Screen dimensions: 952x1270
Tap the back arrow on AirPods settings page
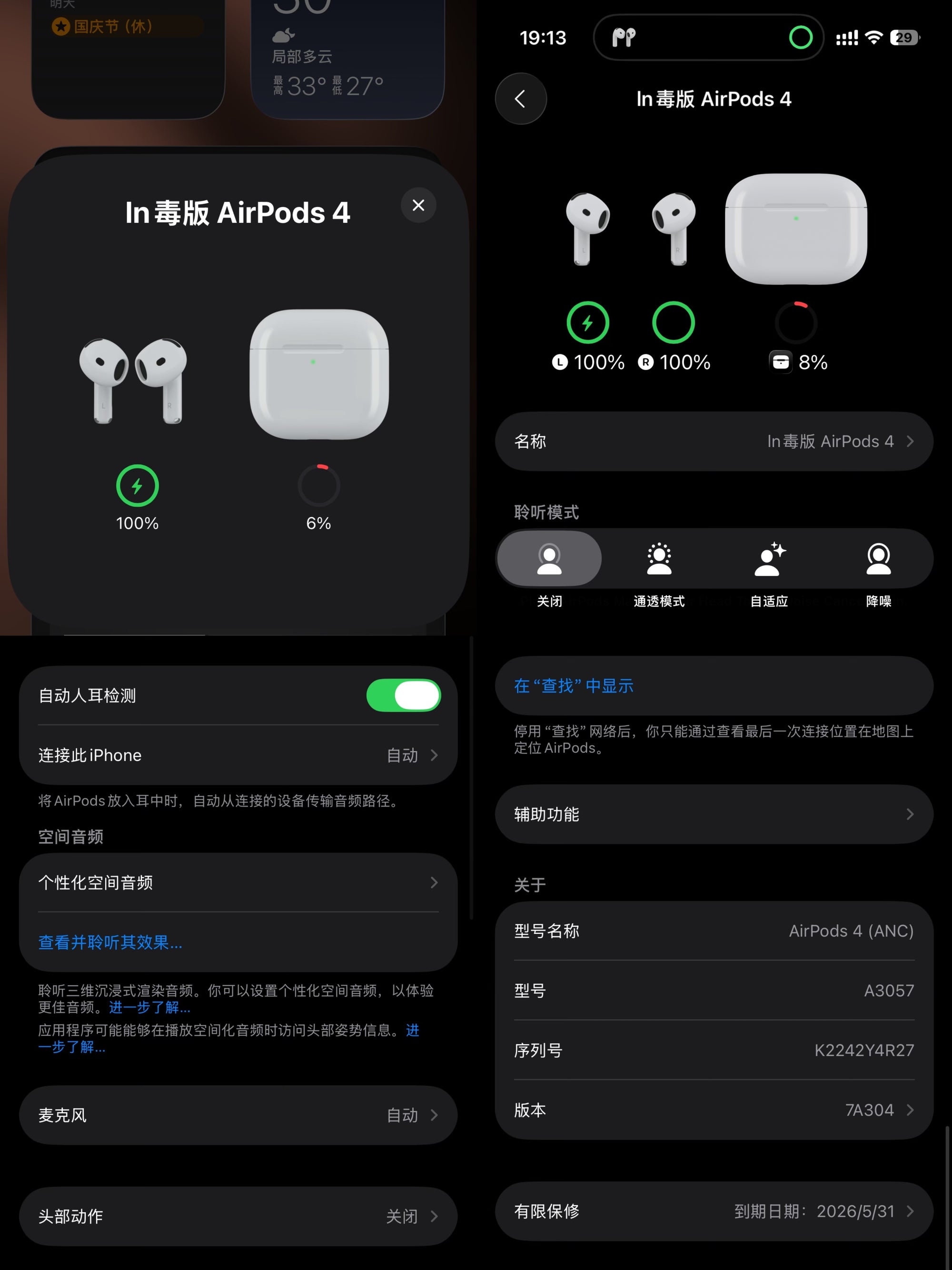(520, 99)
